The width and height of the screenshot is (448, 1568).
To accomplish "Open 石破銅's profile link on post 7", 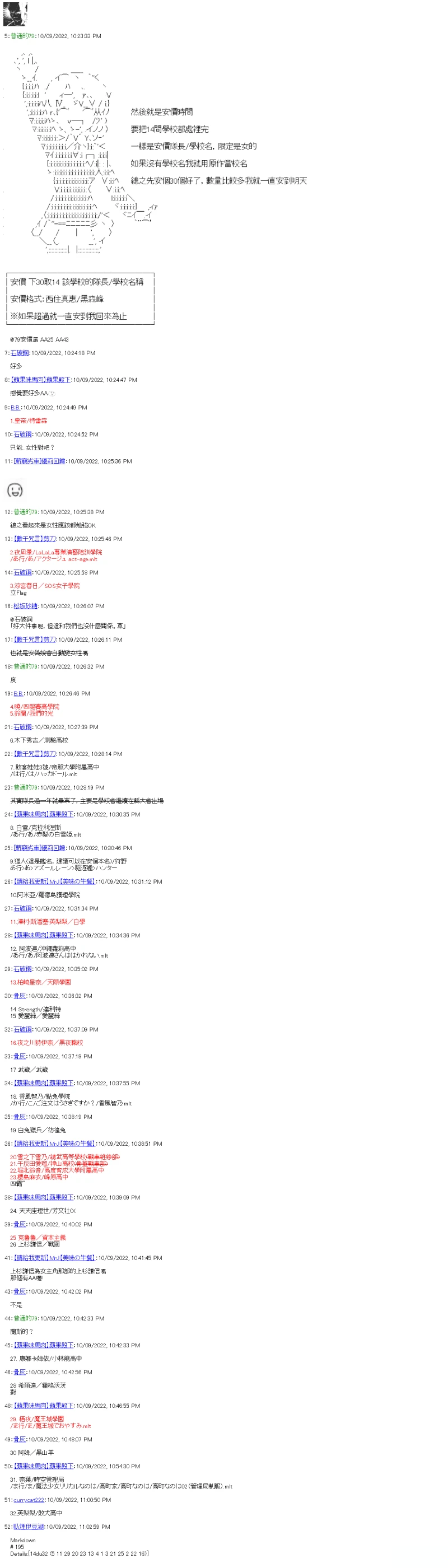I will click(20, 353).
